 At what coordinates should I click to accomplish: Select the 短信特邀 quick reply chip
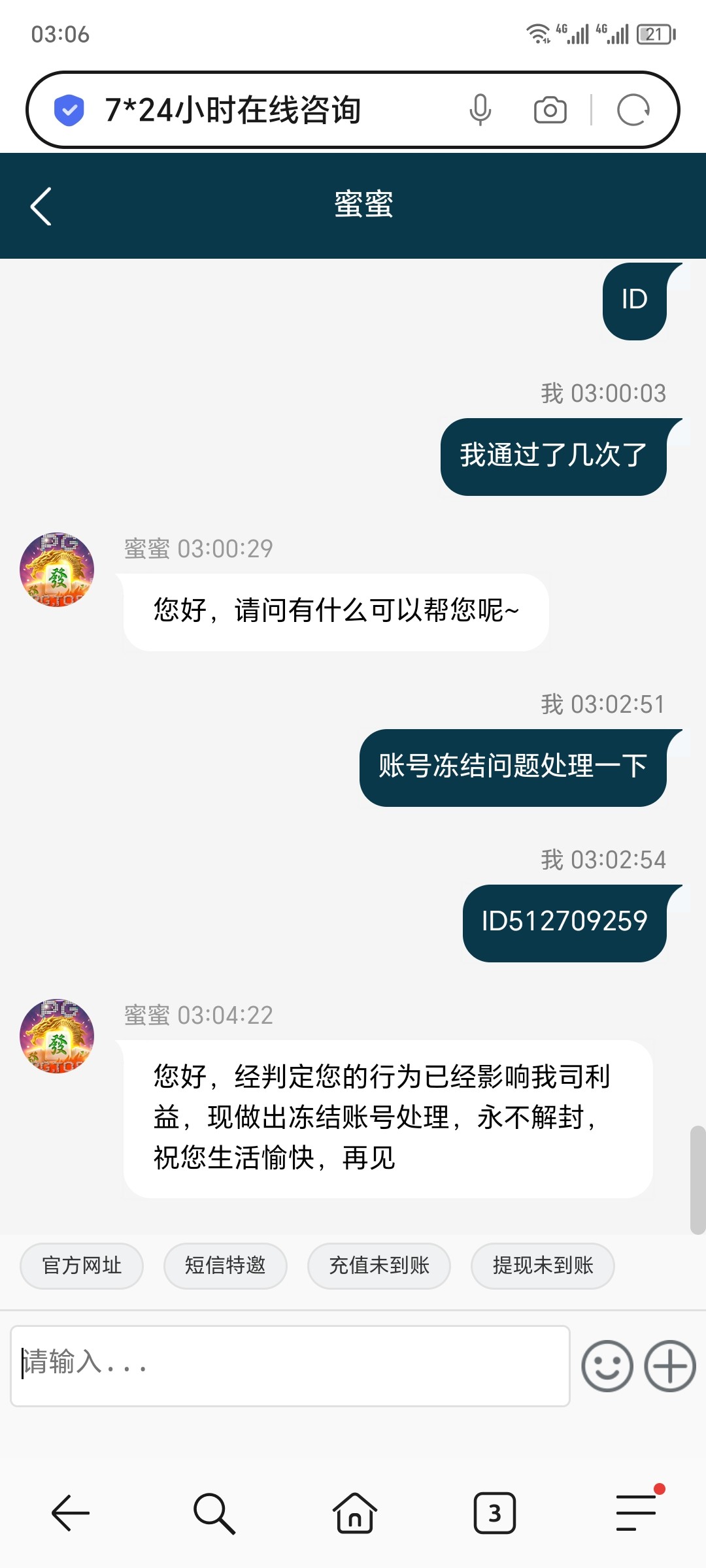pyautogui.click(x=225, y=1266)
